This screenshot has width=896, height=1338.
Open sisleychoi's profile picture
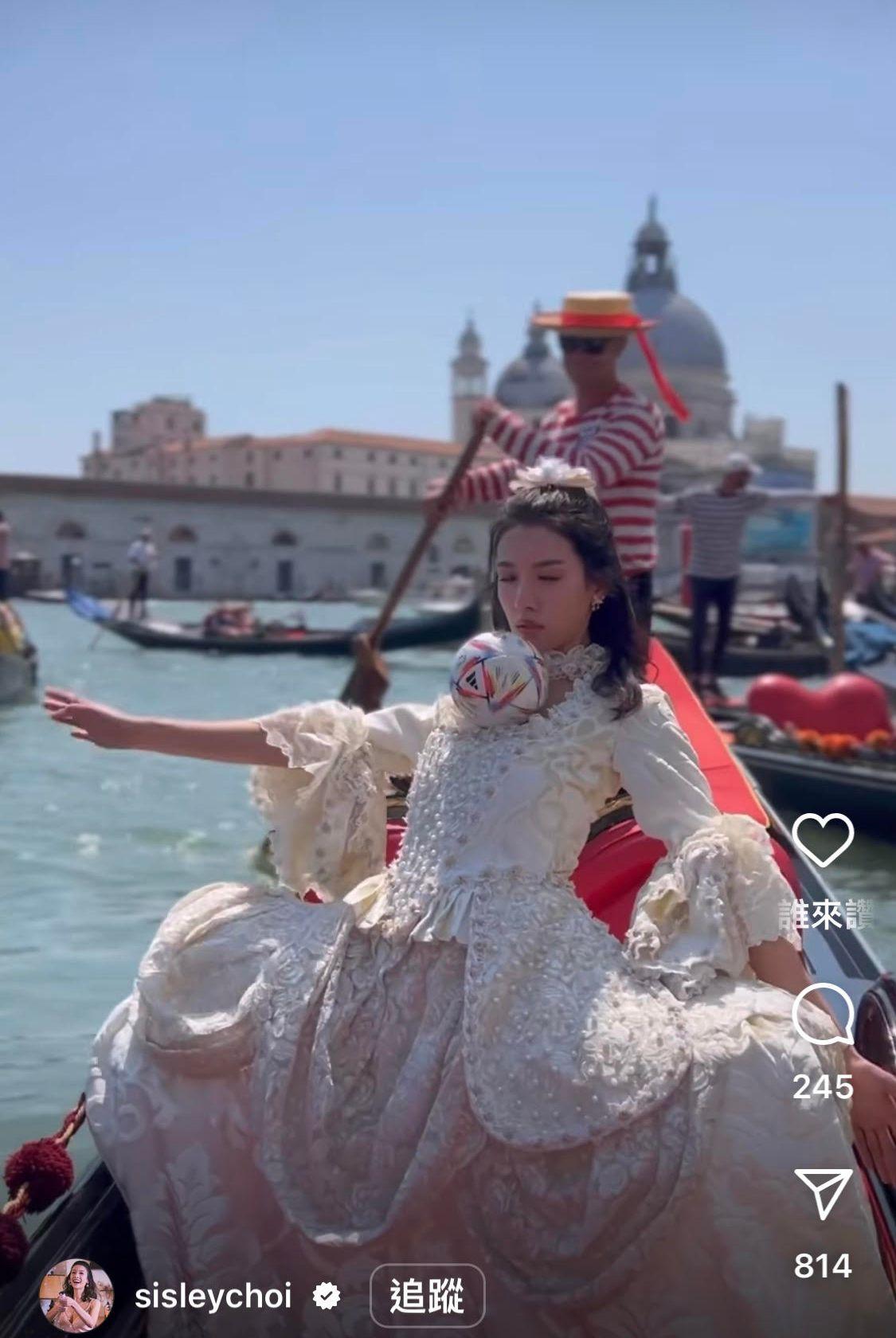pos(76,1296)
